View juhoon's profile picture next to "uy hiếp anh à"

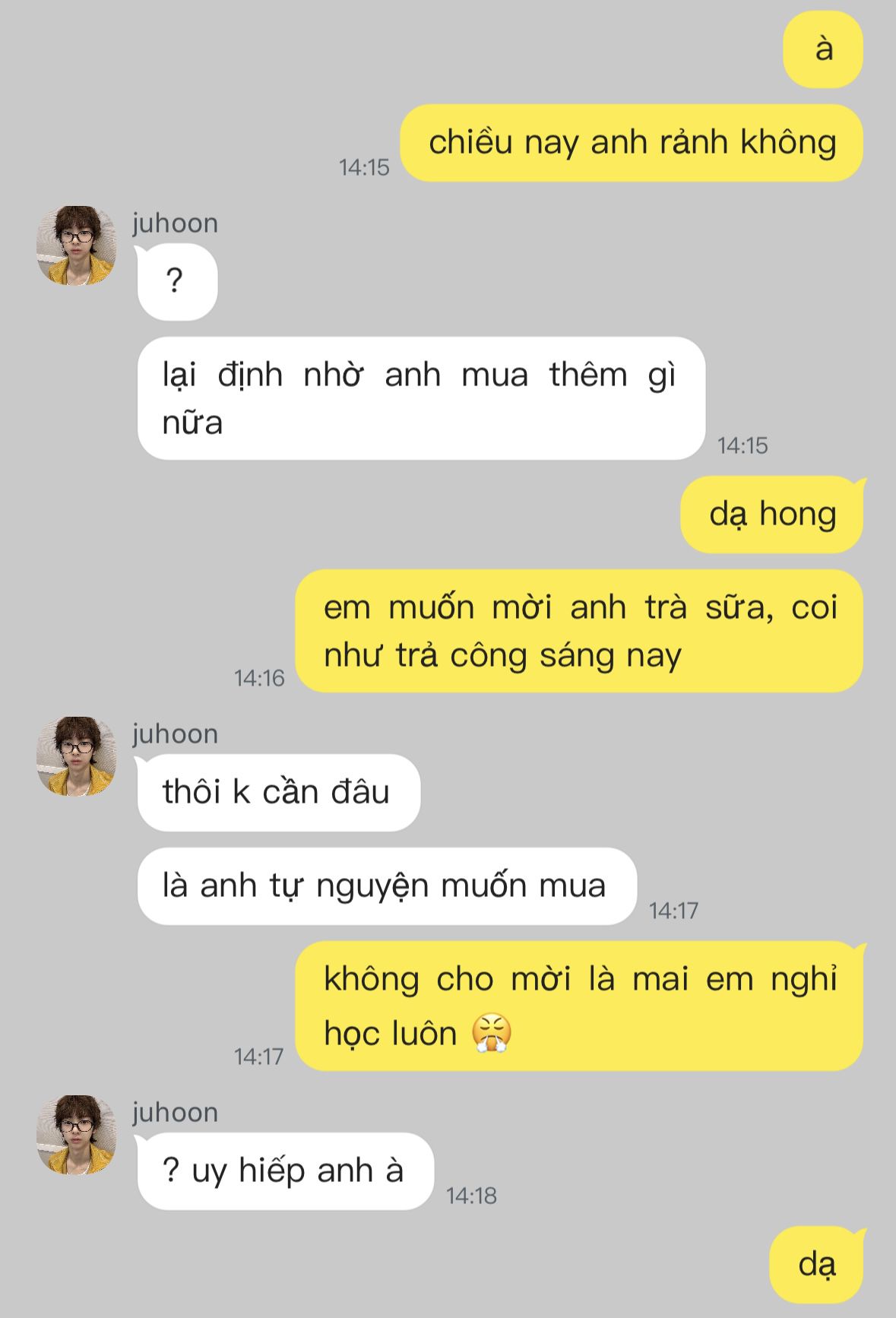76,1135
